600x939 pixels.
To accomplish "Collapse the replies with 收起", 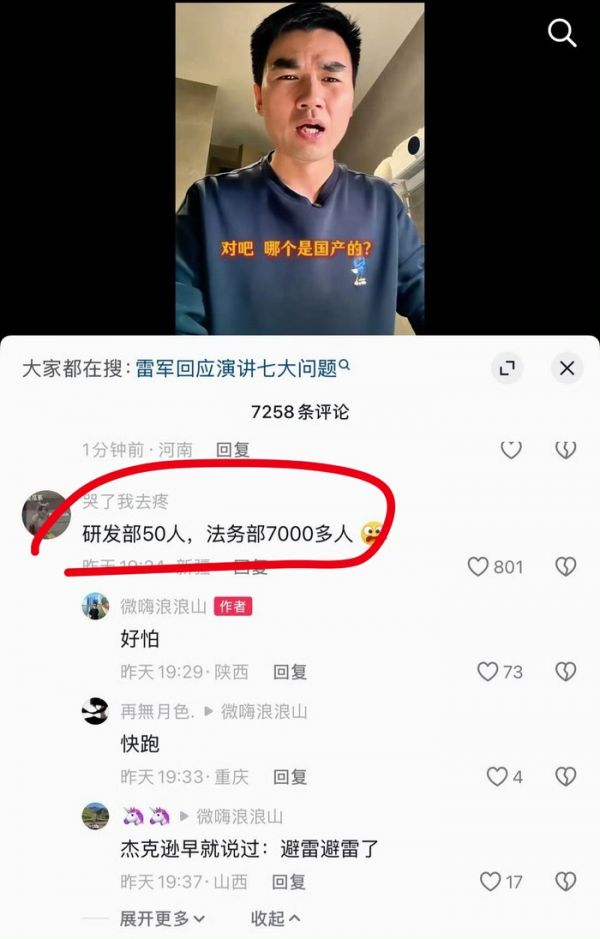I will tap(275, 918).
